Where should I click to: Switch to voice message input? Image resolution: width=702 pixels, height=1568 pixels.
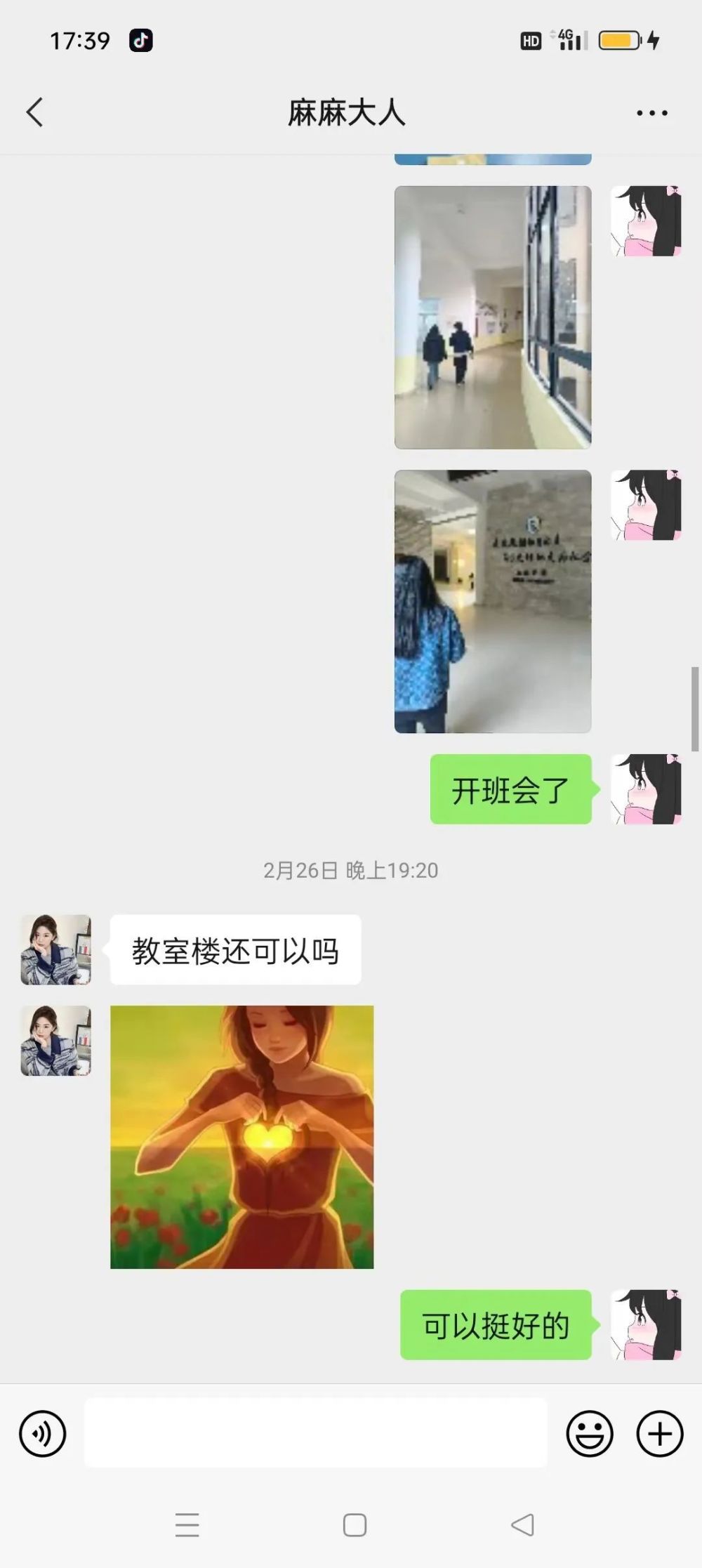pyautogui.click(x=42, y=1433)
